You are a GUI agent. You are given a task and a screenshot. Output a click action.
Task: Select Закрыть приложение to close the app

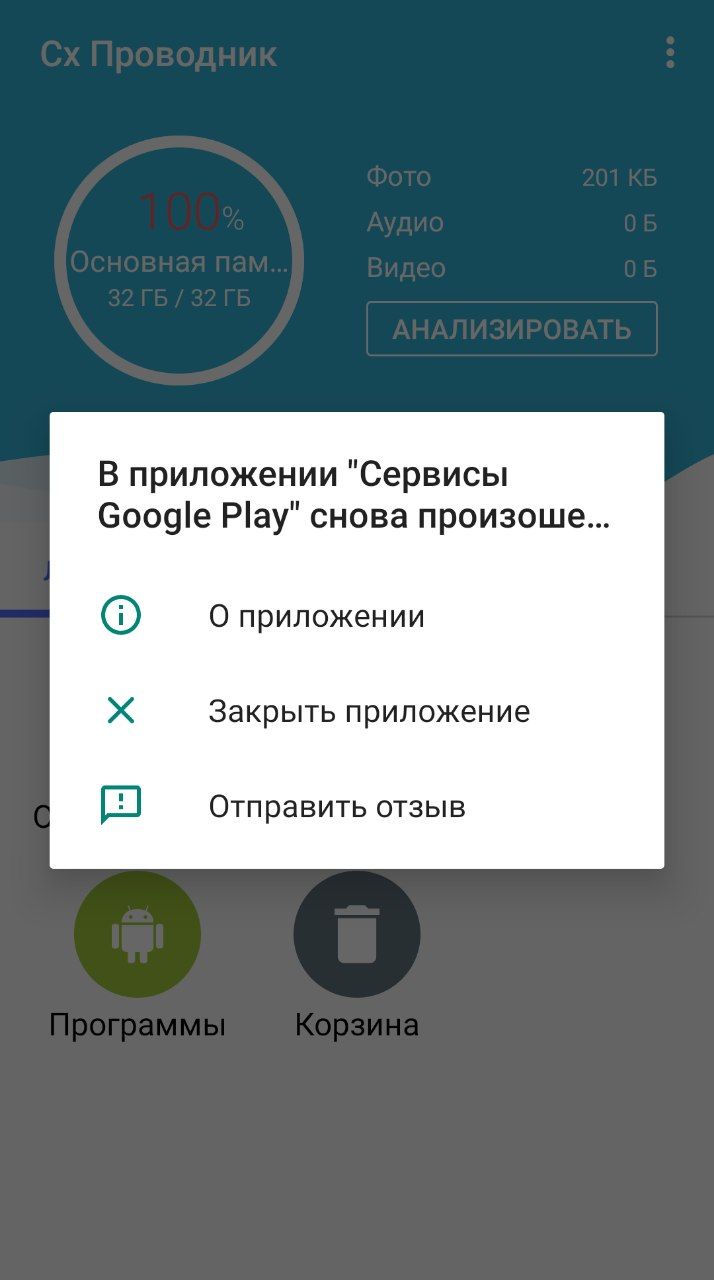[368, 712]
